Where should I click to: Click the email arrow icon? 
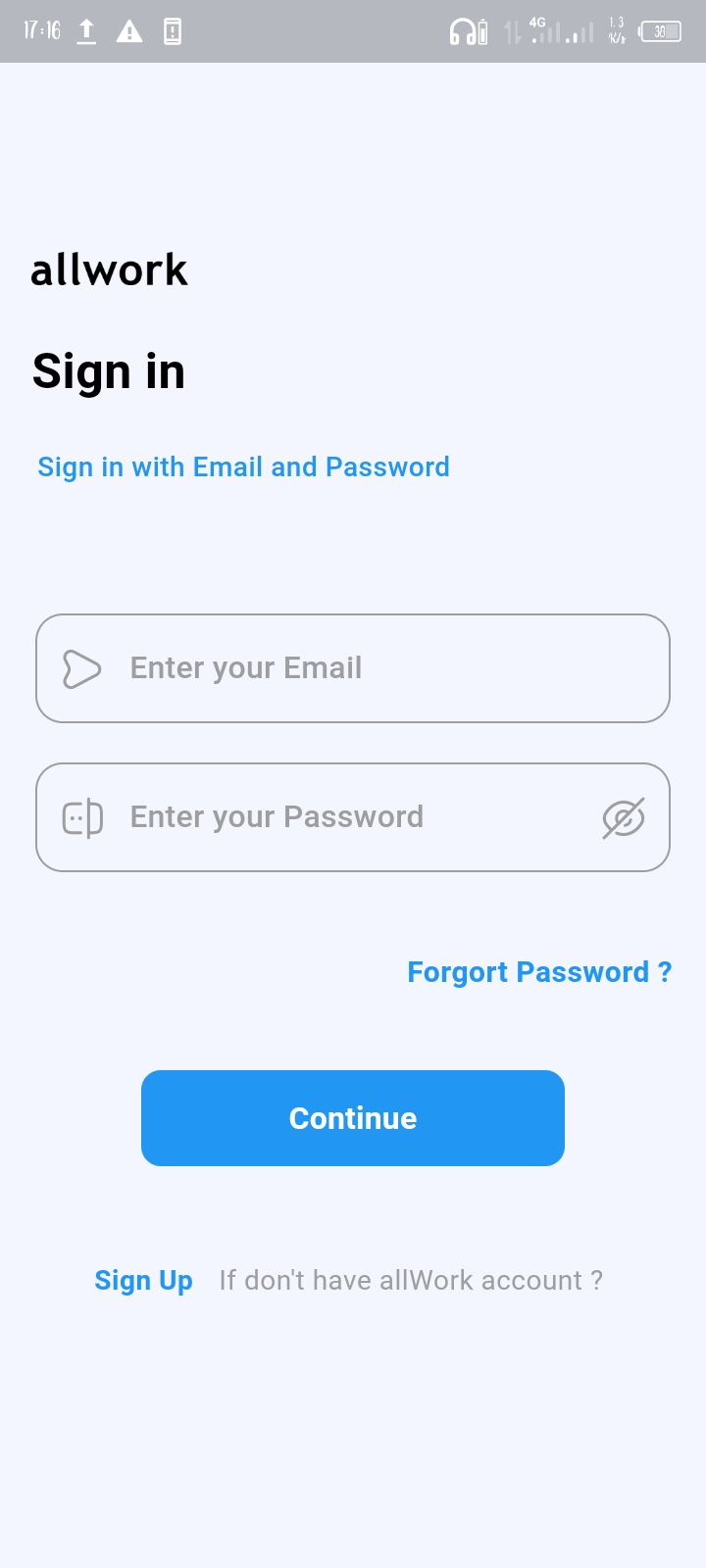point(83,668)
